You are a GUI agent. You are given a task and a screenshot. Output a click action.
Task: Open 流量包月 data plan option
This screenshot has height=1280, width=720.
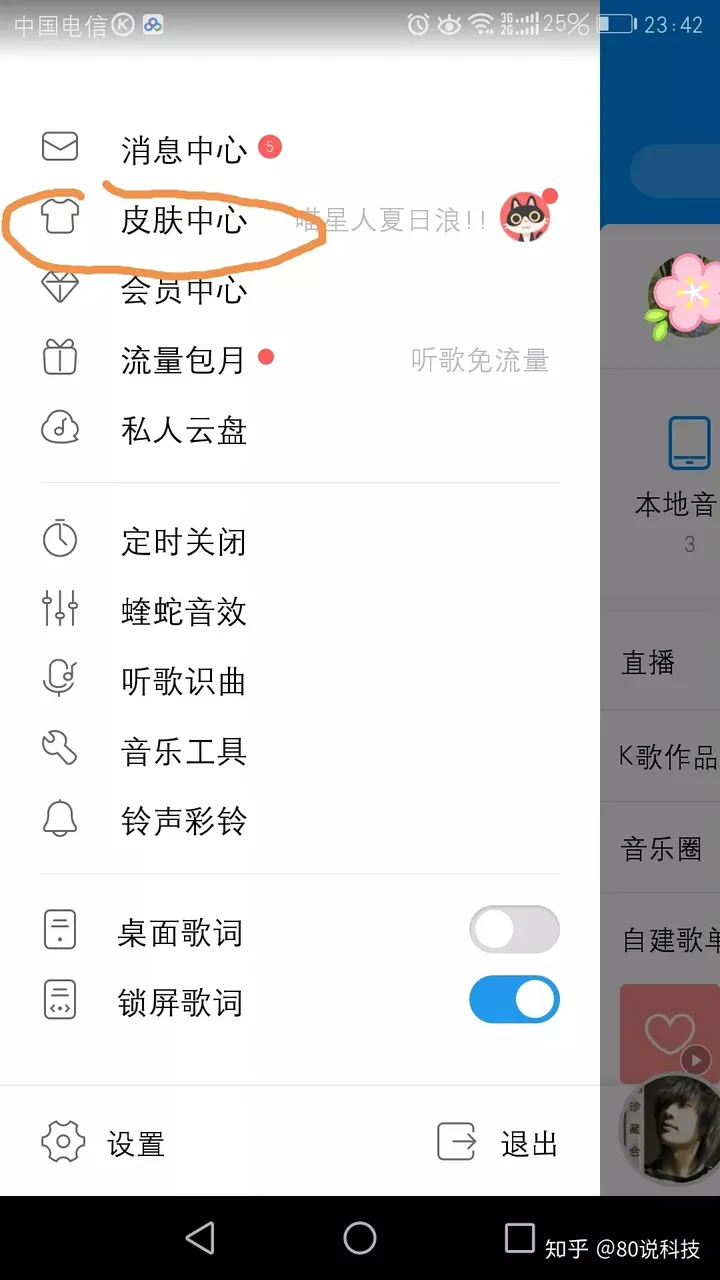tap(300, 360)
